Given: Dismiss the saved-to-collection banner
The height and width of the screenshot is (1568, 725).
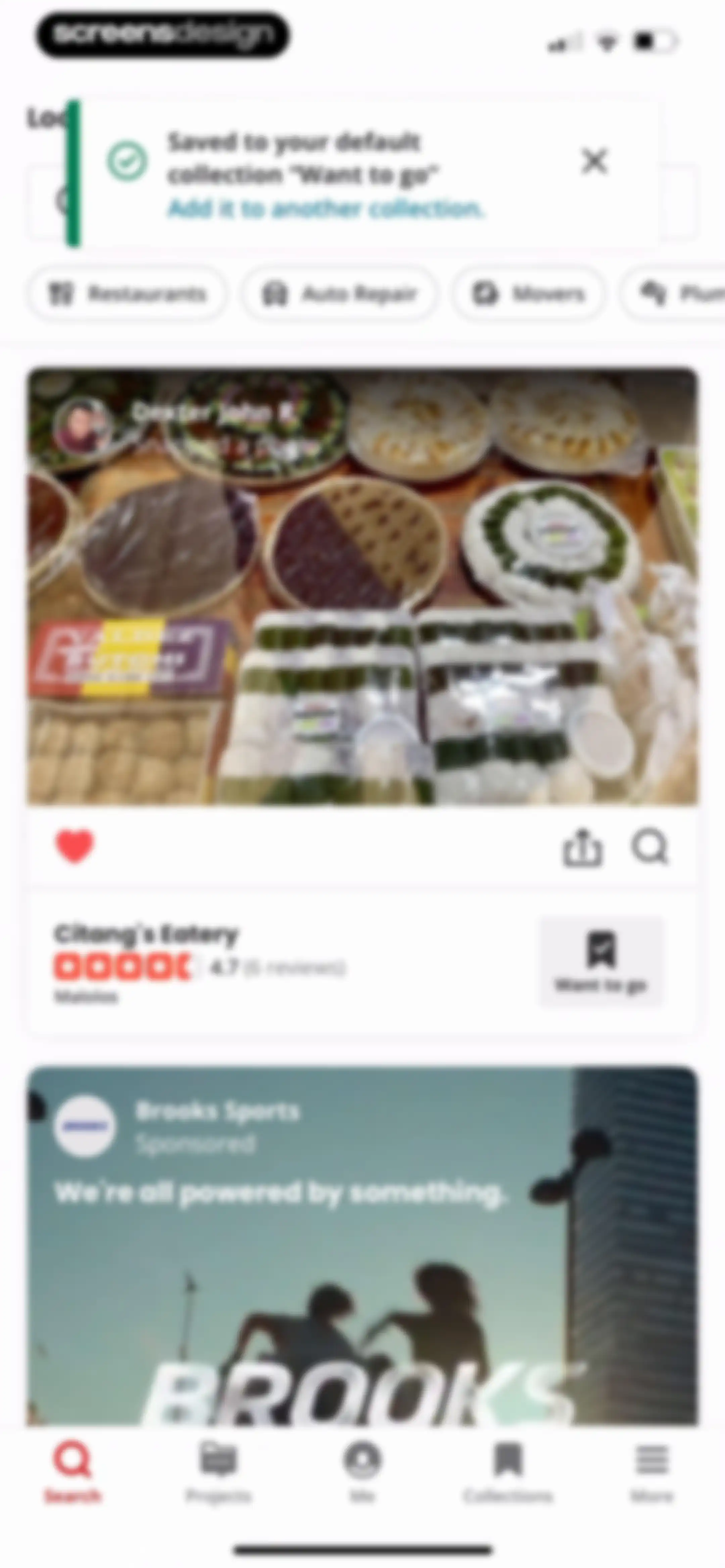Looking at the screenshot, I should [594, 162].
